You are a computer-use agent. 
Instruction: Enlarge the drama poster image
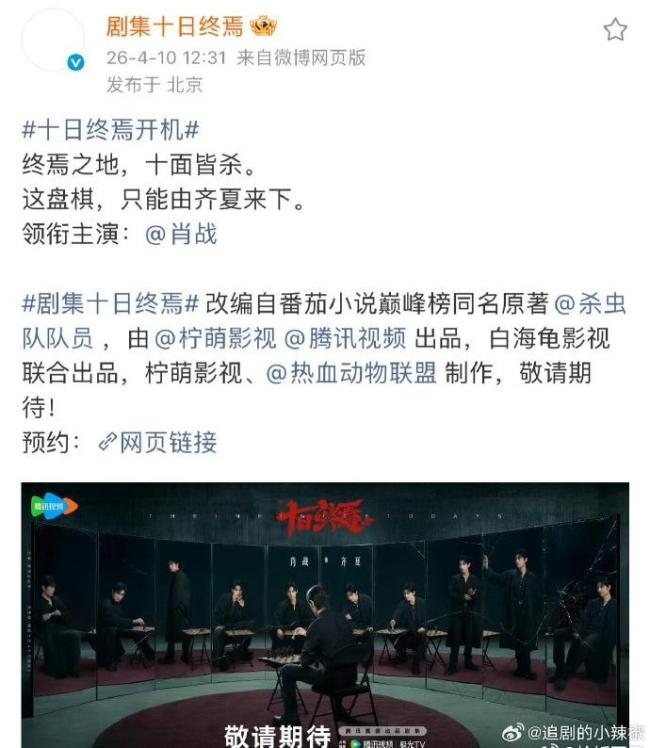coord(325,610)
